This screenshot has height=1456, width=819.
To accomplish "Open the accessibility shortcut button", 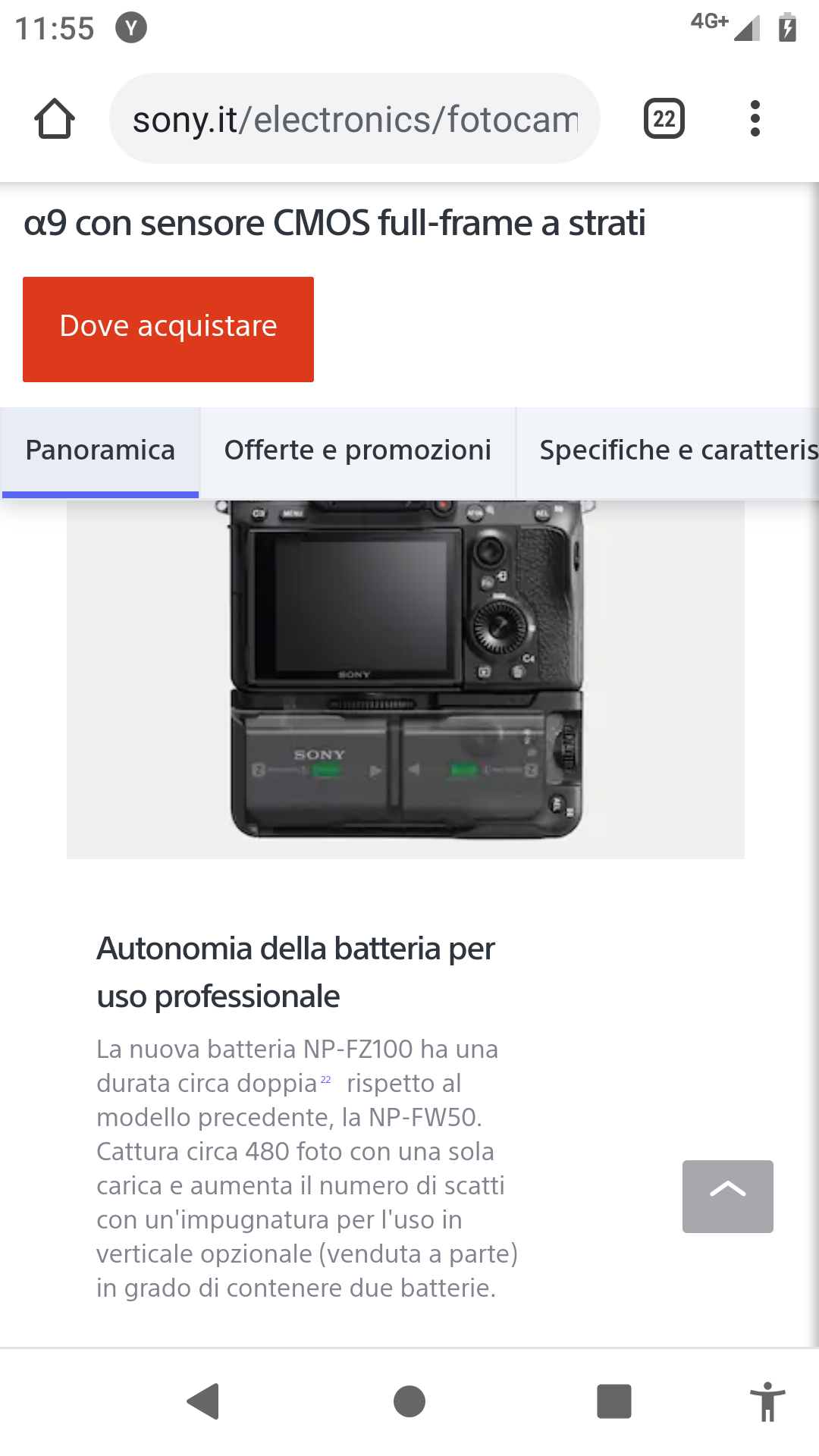I will (x=767, y=1401).
